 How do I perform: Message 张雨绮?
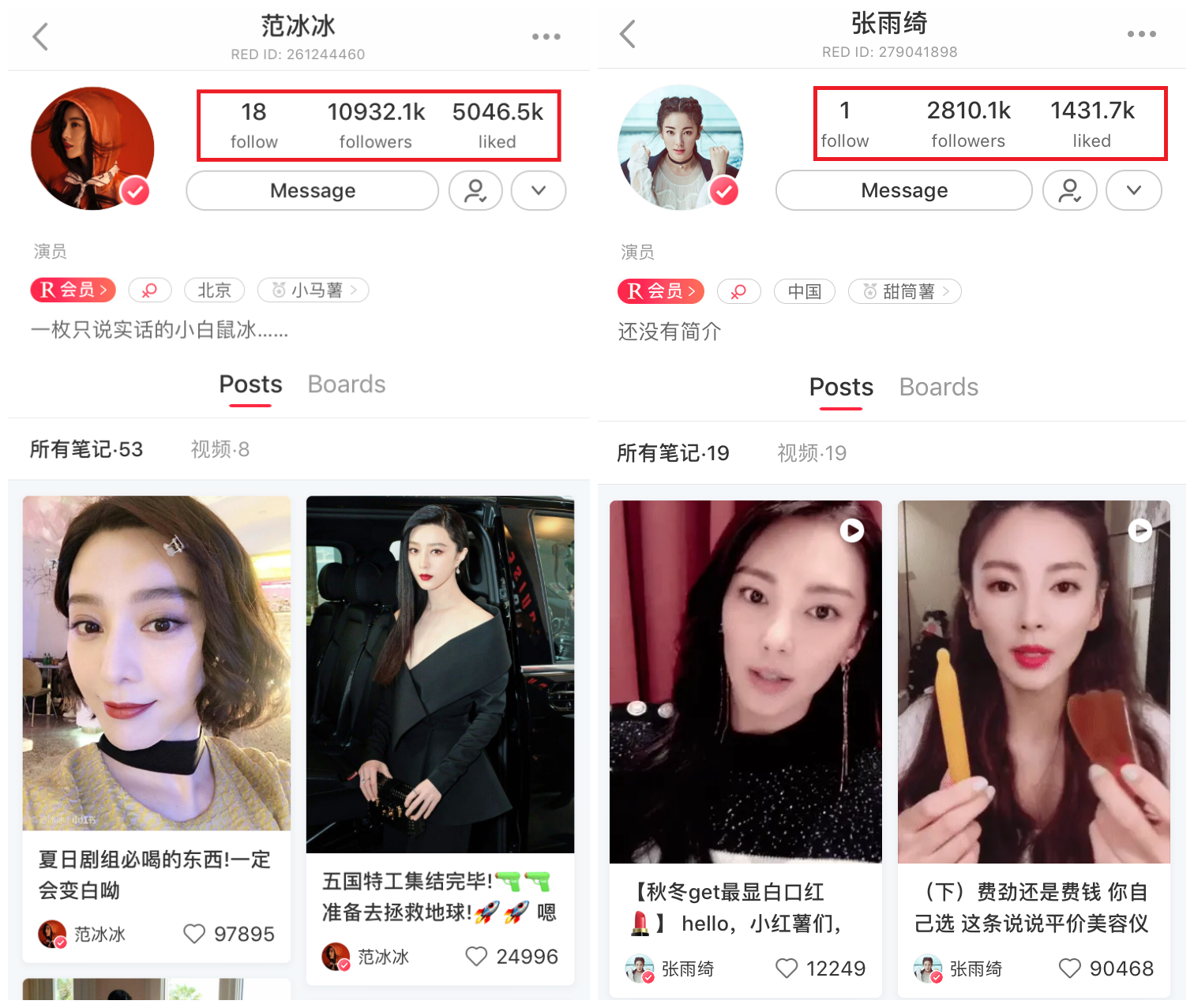[903, 191]
